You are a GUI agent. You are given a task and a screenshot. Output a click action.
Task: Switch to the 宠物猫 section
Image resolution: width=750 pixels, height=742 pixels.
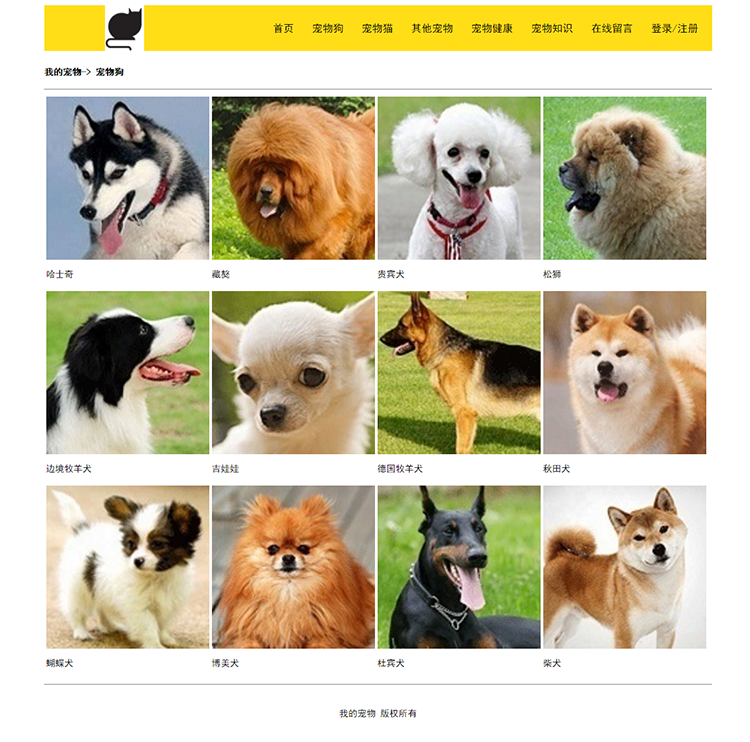coord(377,28)
